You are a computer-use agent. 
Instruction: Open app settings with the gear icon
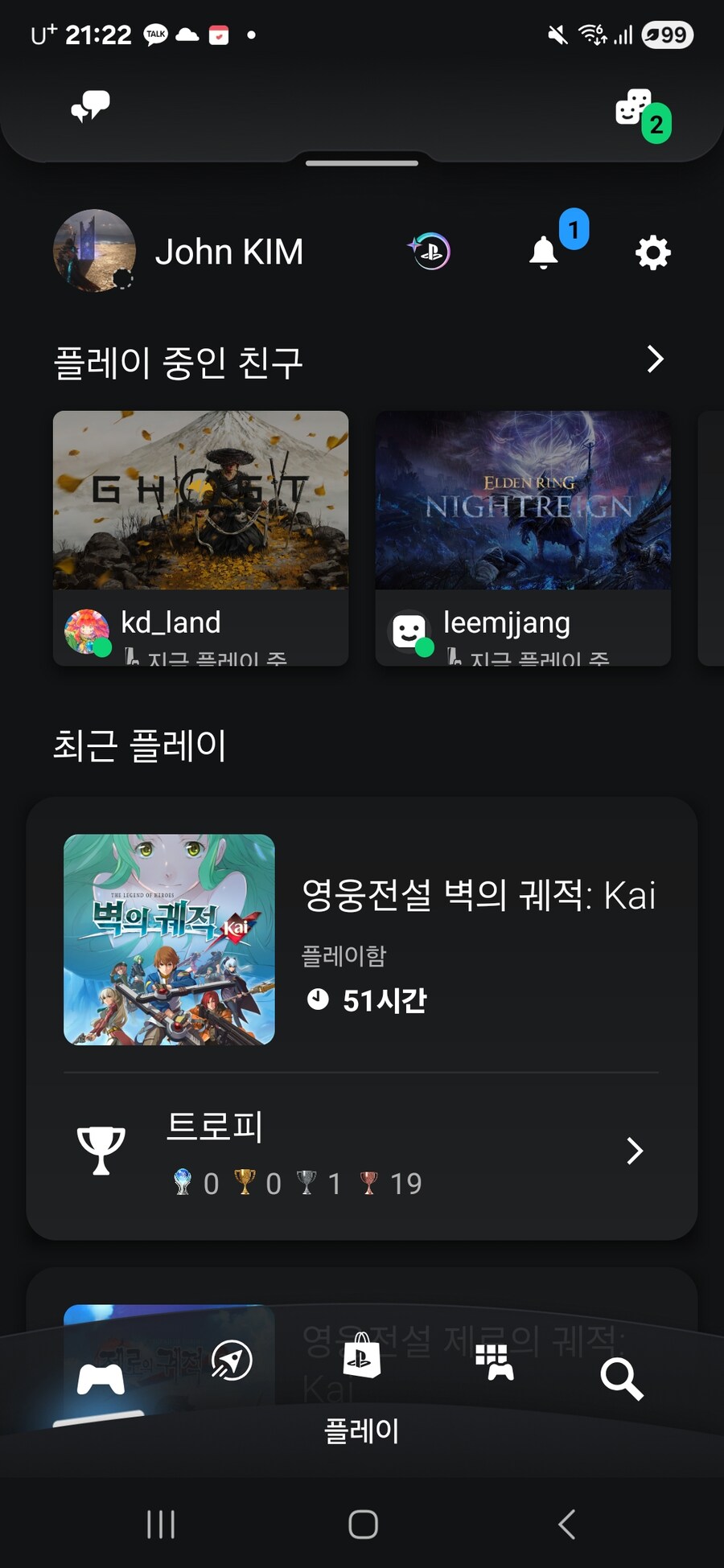[652, 252]
